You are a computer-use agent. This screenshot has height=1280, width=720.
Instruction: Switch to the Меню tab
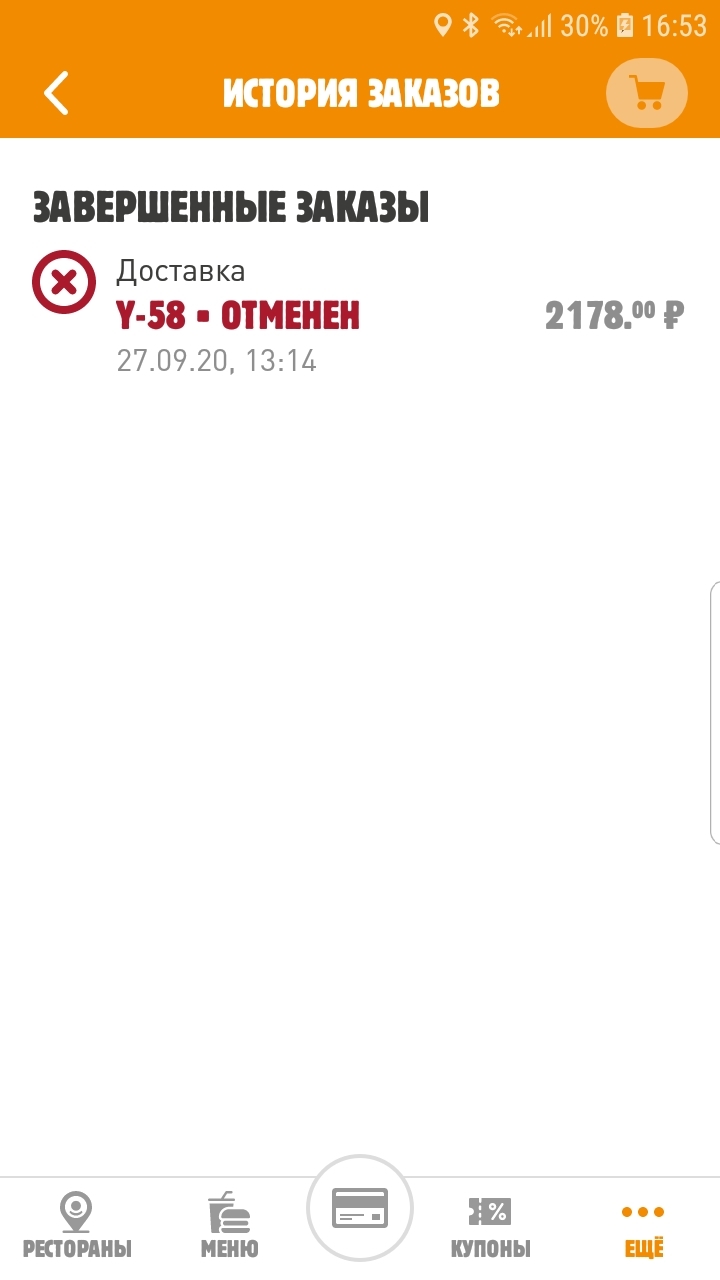(229, 1226)
